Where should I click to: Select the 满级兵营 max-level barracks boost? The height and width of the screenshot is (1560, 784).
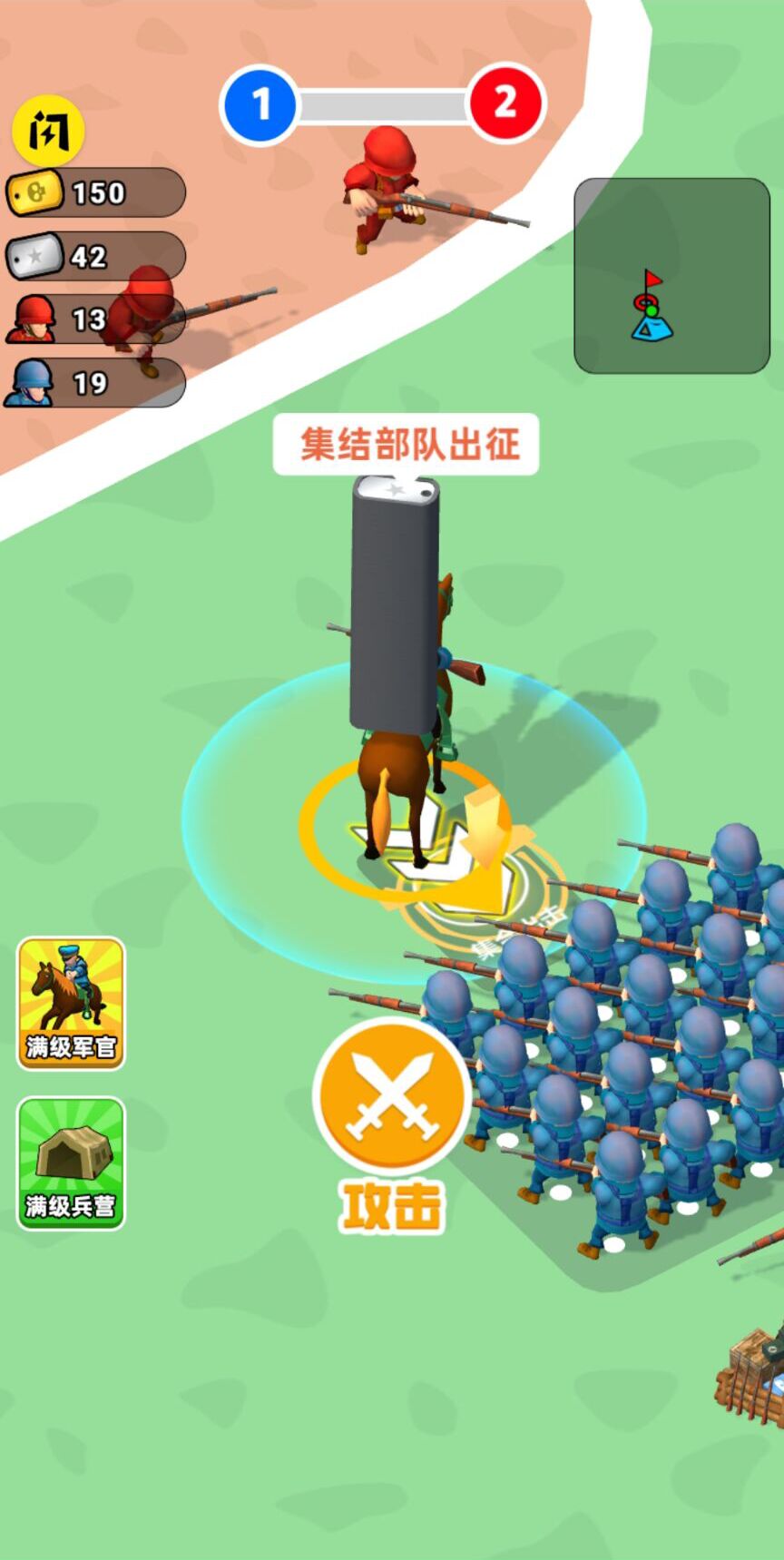coord(71,1163)
